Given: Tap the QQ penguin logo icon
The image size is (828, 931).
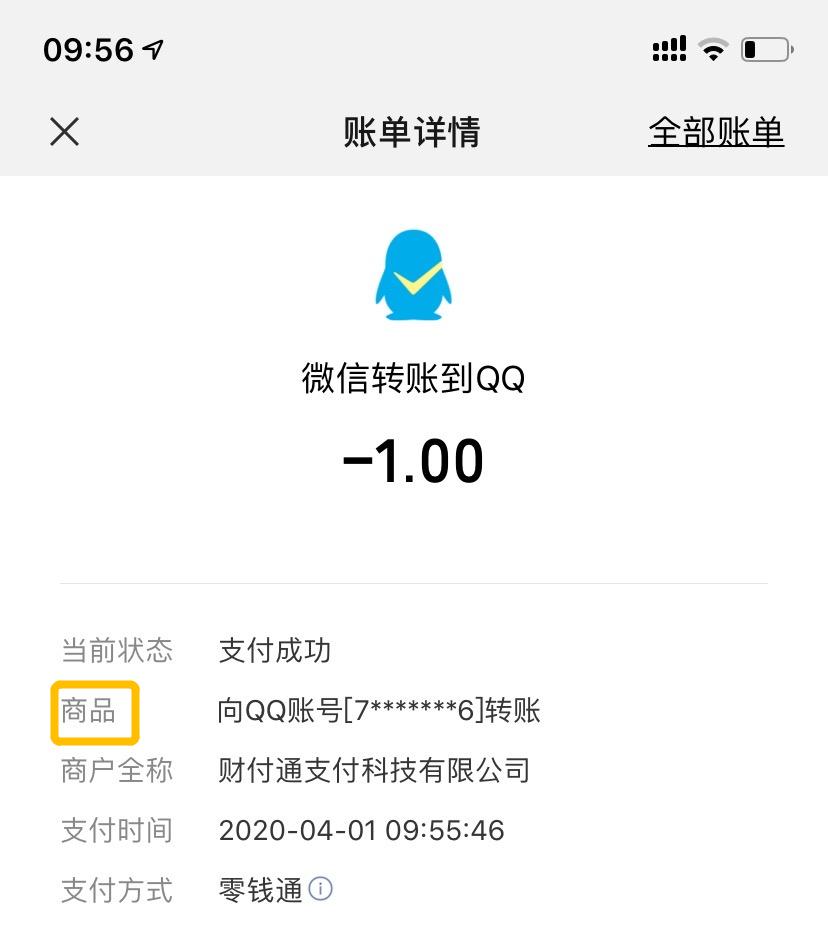Looking at the screenshot, I should coord(413,277).
